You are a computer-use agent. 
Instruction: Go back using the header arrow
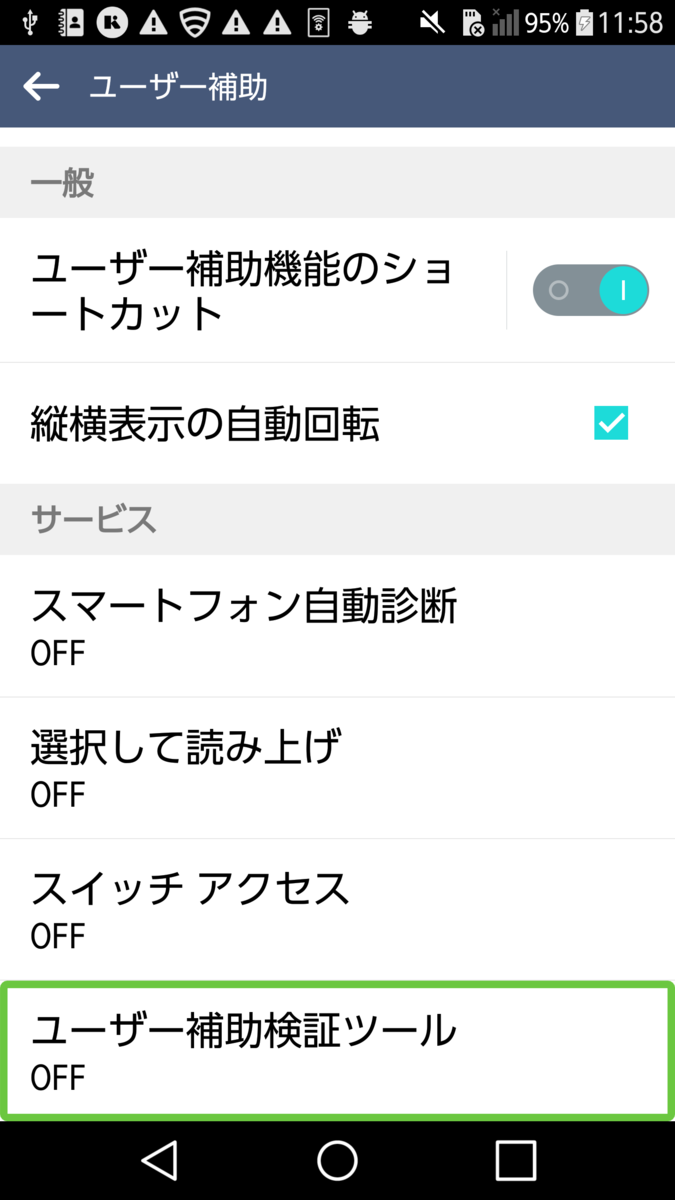[x=41, y=87]
